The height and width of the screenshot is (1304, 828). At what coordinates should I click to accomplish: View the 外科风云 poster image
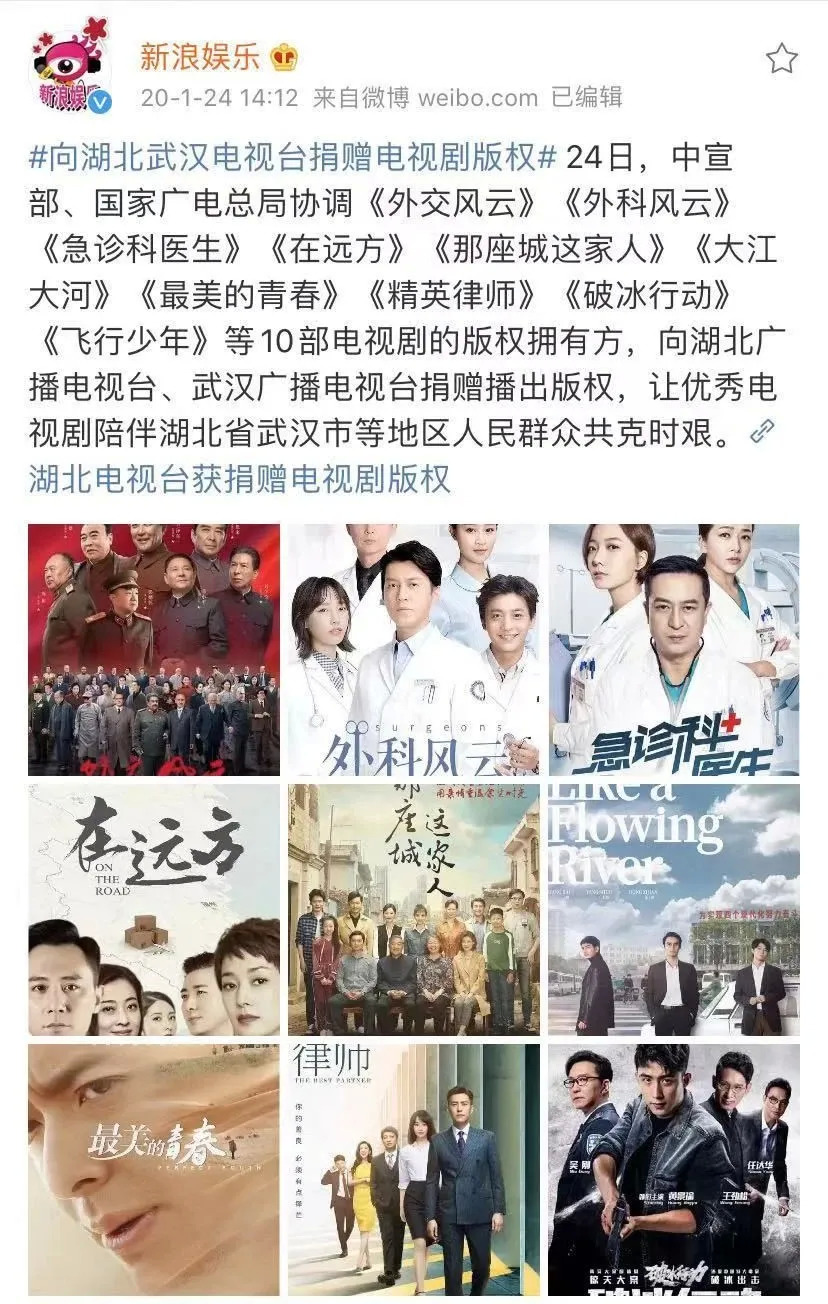[x=414, y=650]
